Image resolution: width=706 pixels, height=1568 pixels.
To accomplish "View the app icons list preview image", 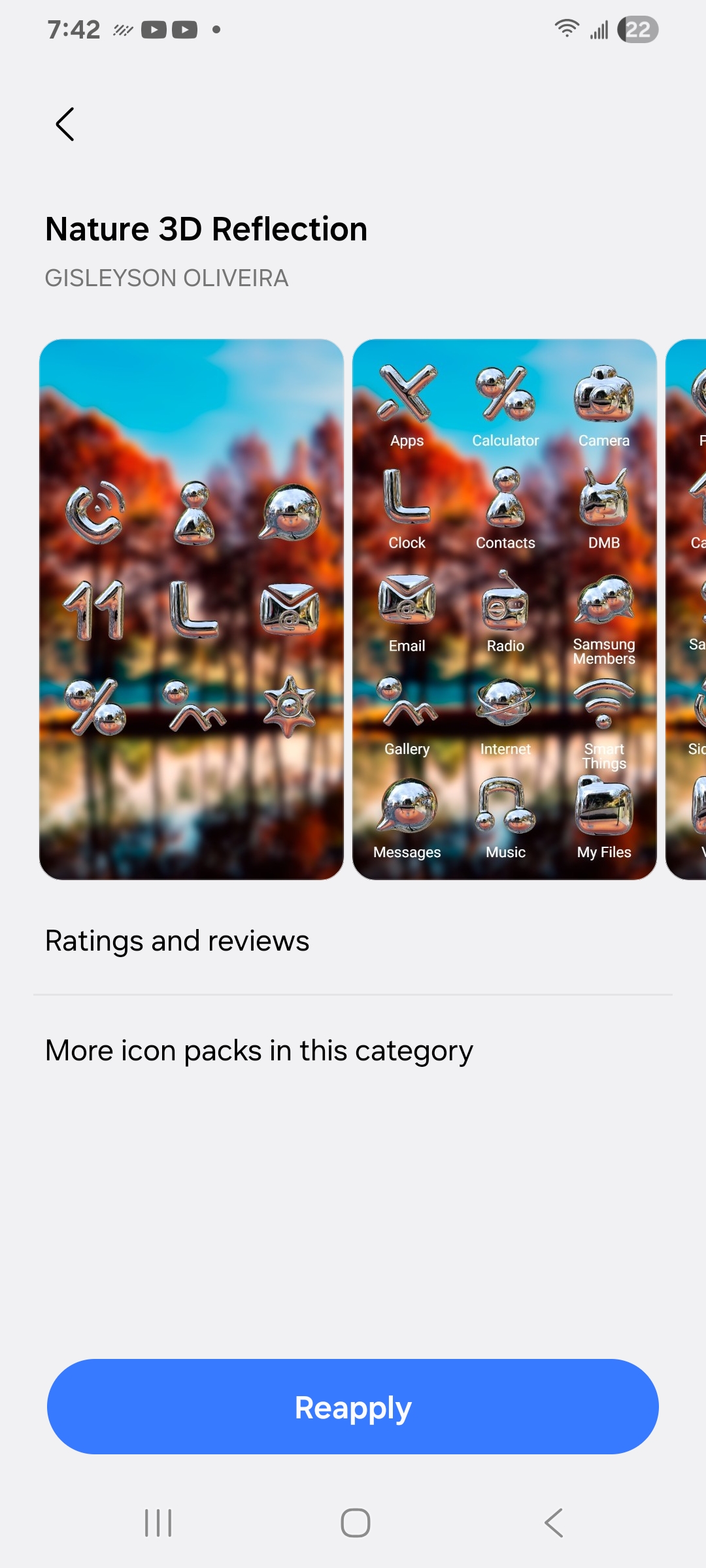I will click(x=505, y=609).
